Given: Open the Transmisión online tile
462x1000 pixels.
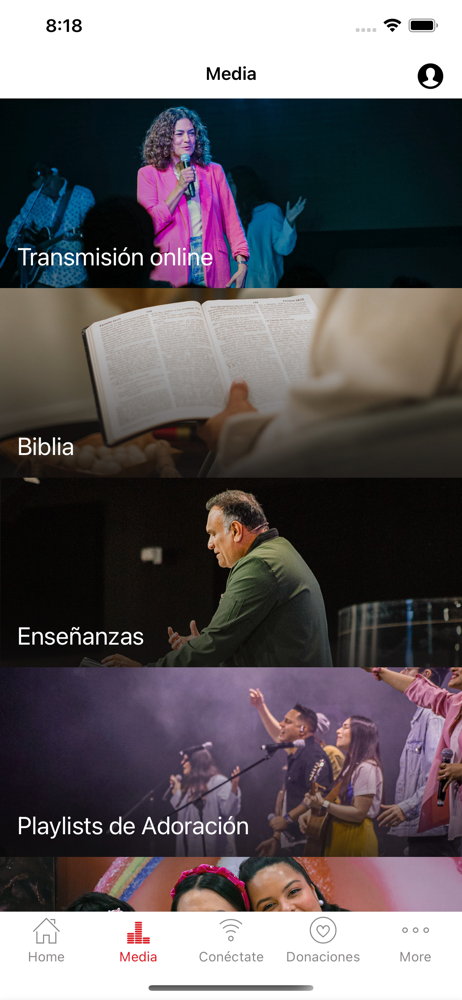Looking at the screenshot, I should [231, 193].
